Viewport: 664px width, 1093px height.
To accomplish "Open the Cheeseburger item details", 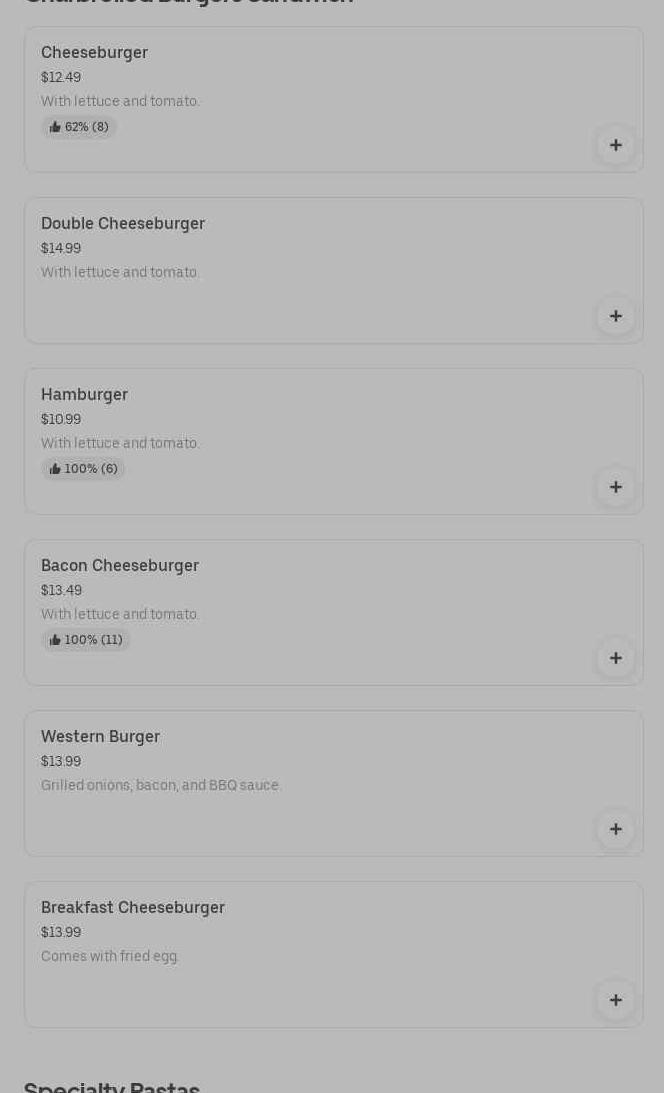I will [300, 90].
